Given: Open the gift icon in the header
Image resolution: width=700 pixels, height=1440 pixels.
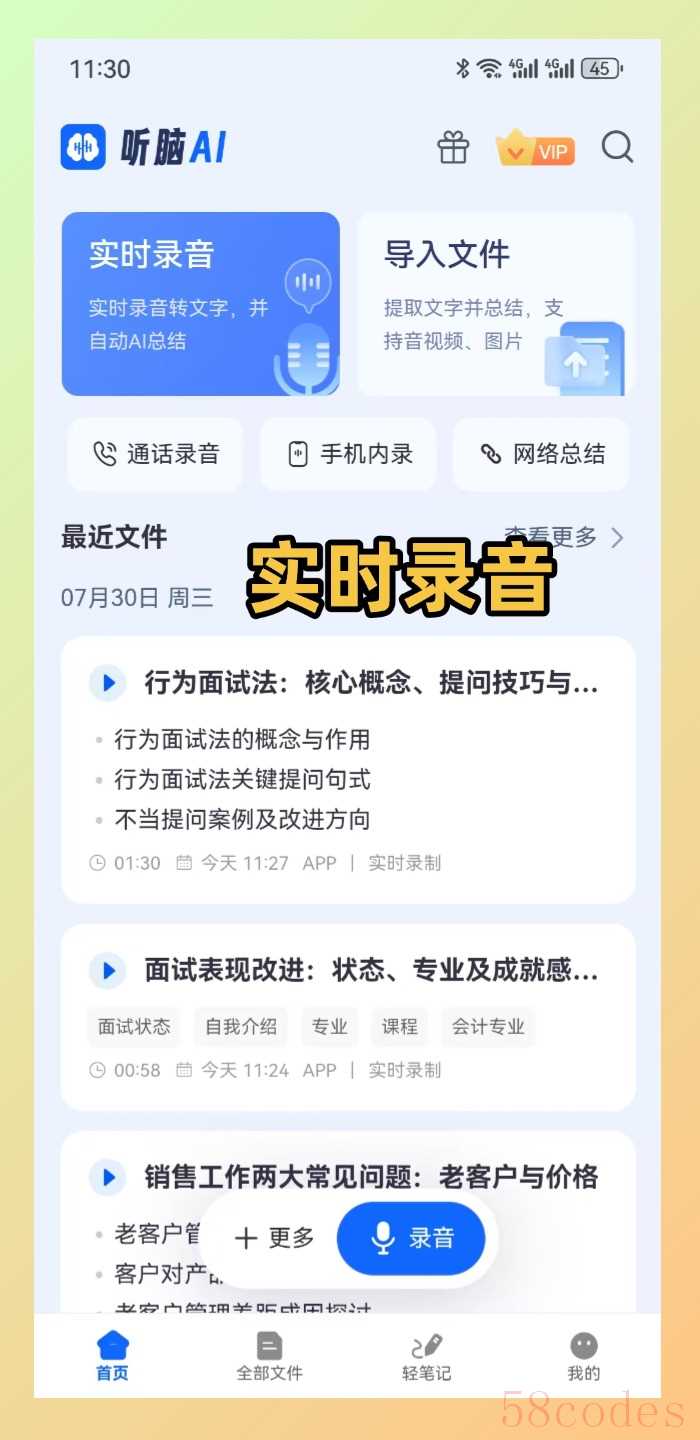Looking at the screenshot, I should [x=453, y=148].
